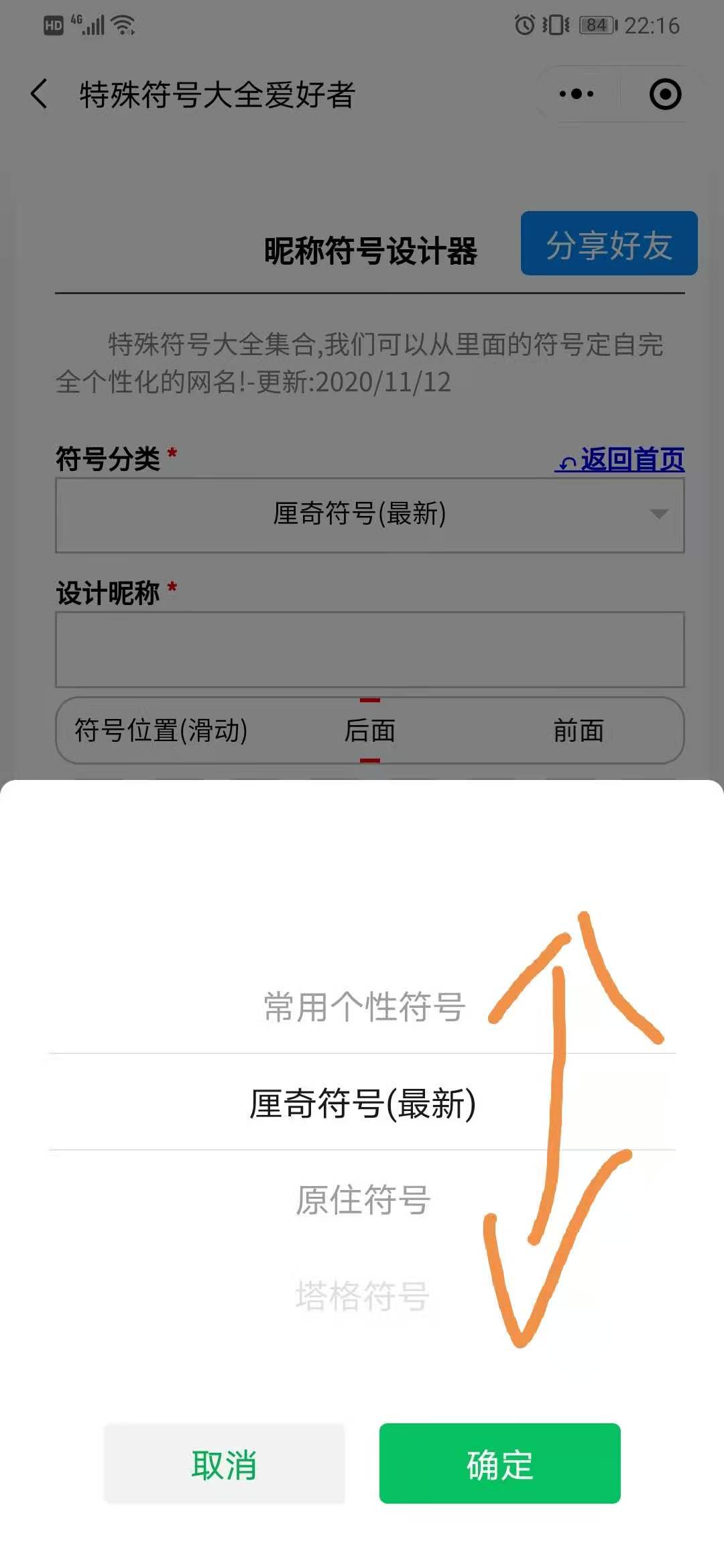This screenshot has height=1568, width=724.
Task: Select 原住符号 in the picker
Action: [x=363, y=1199]
